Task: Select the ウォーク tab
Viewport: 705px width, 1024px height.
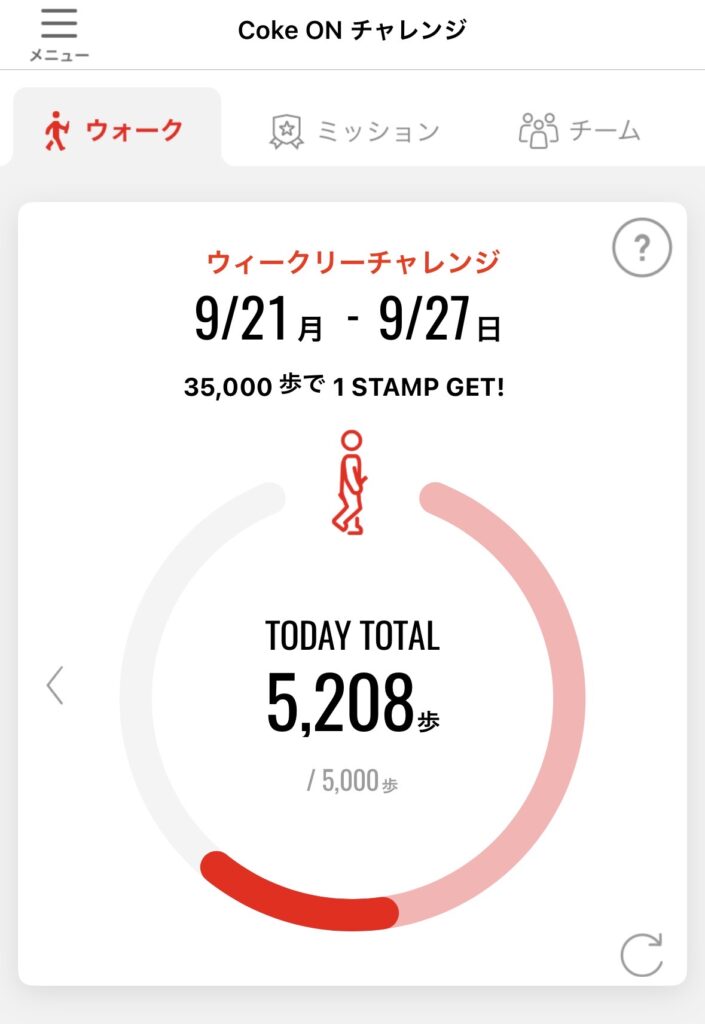Action: 117,129
